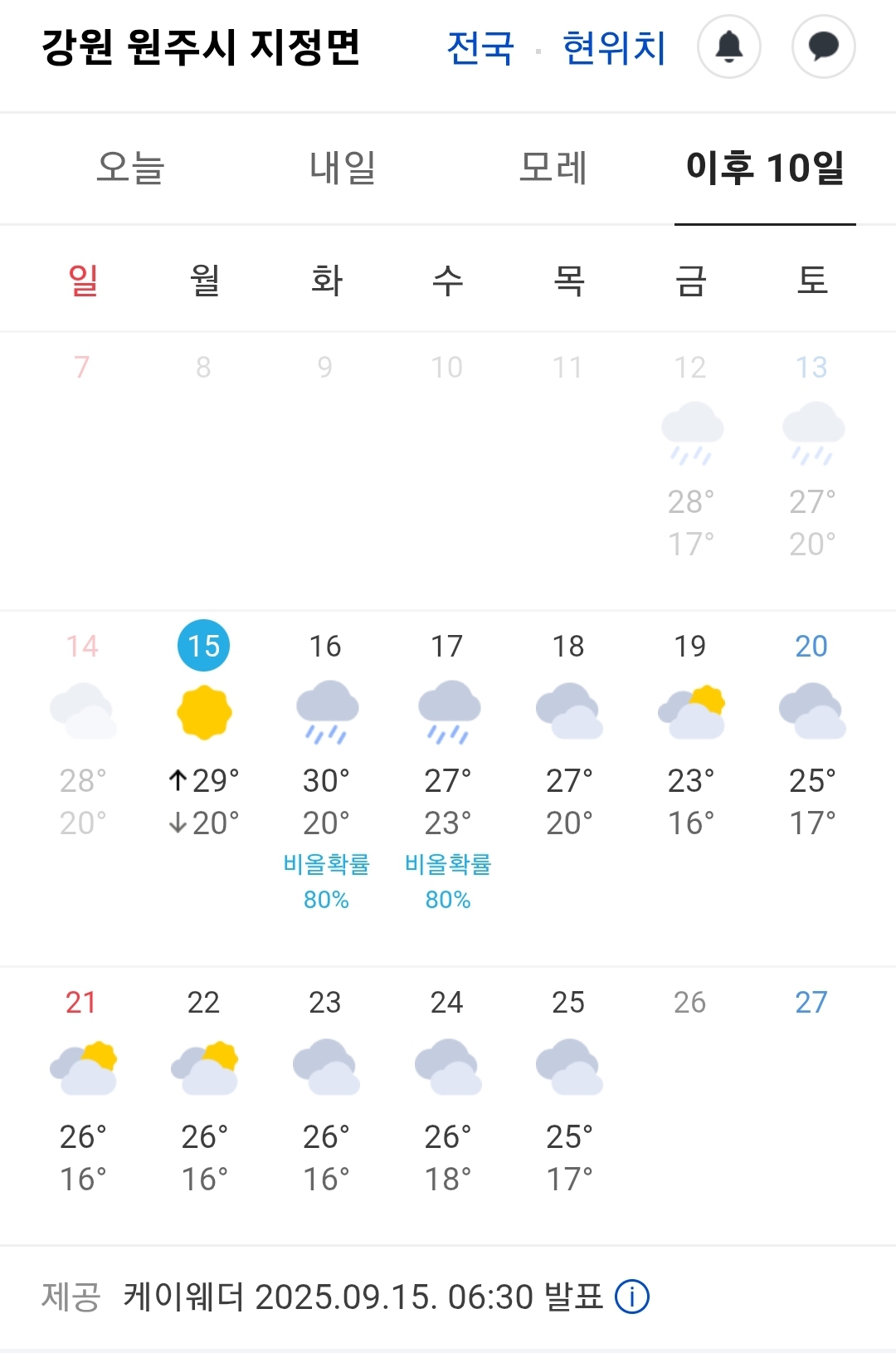Open the notifications bell

pyautogui.click(x=728, y=47)
